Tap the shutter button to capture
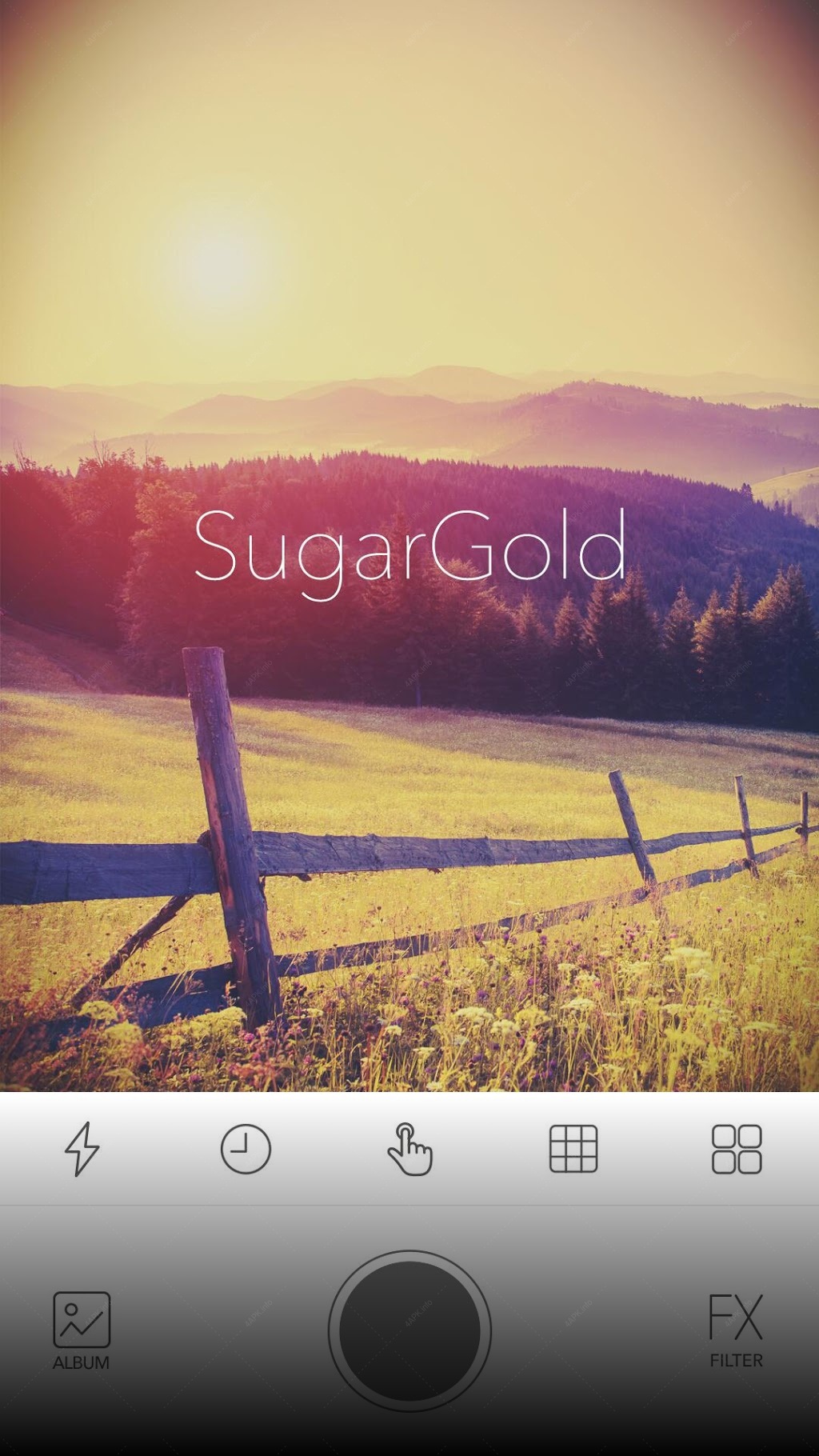The image size is (819, 1456). [x=409, y=1331]
